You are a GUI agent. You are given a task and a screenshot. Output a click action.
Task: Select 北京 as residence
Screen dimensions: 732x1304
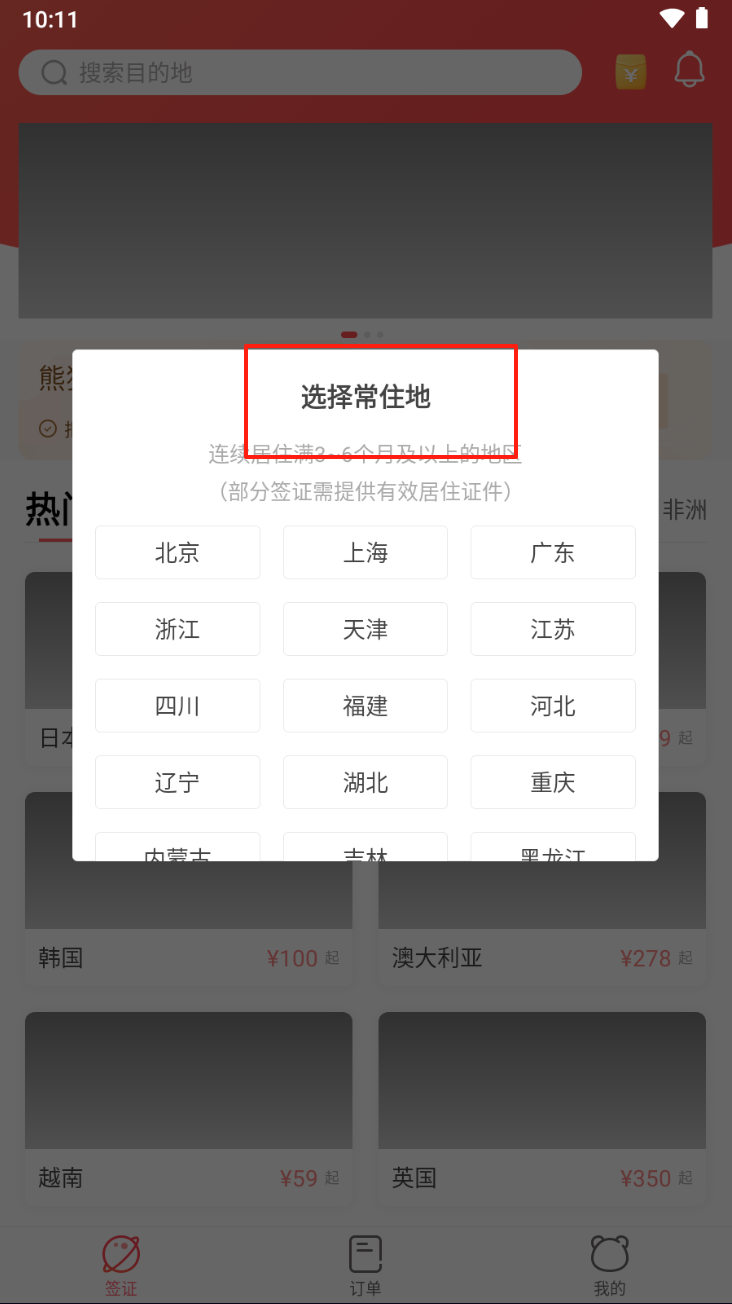[x=177, y=552]
